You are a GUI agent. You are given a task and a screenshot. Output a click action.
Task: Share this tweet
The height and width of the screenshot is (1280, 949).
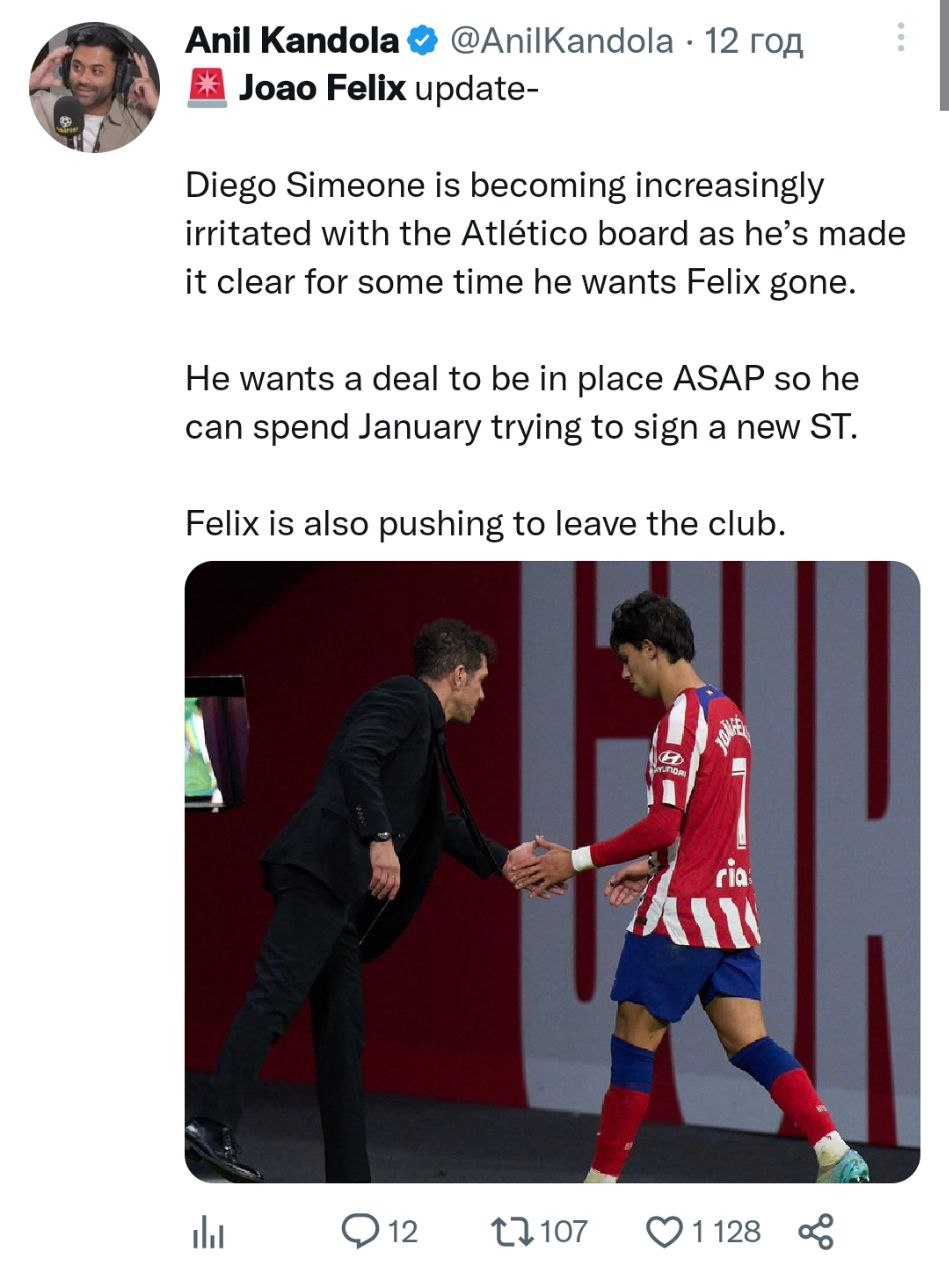coord(815,1231)
